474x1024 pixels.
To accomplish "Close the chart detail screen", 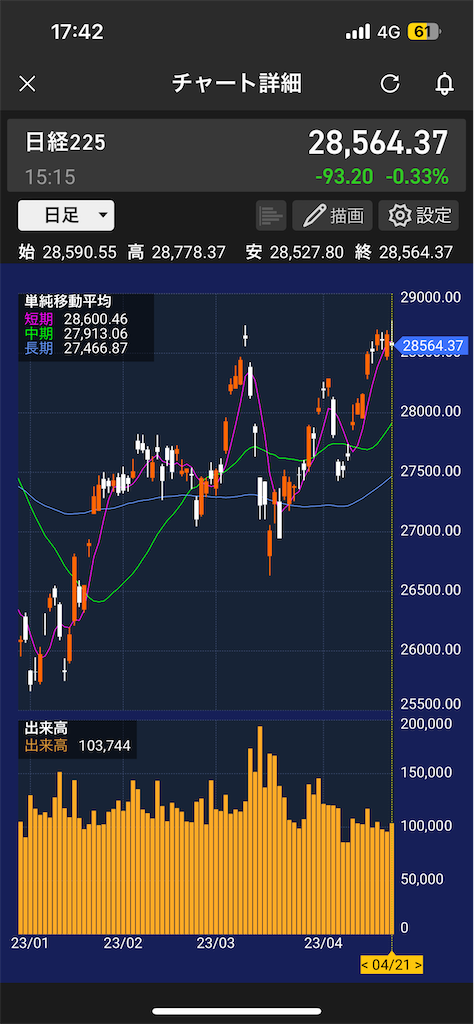I will pos(27,84).
